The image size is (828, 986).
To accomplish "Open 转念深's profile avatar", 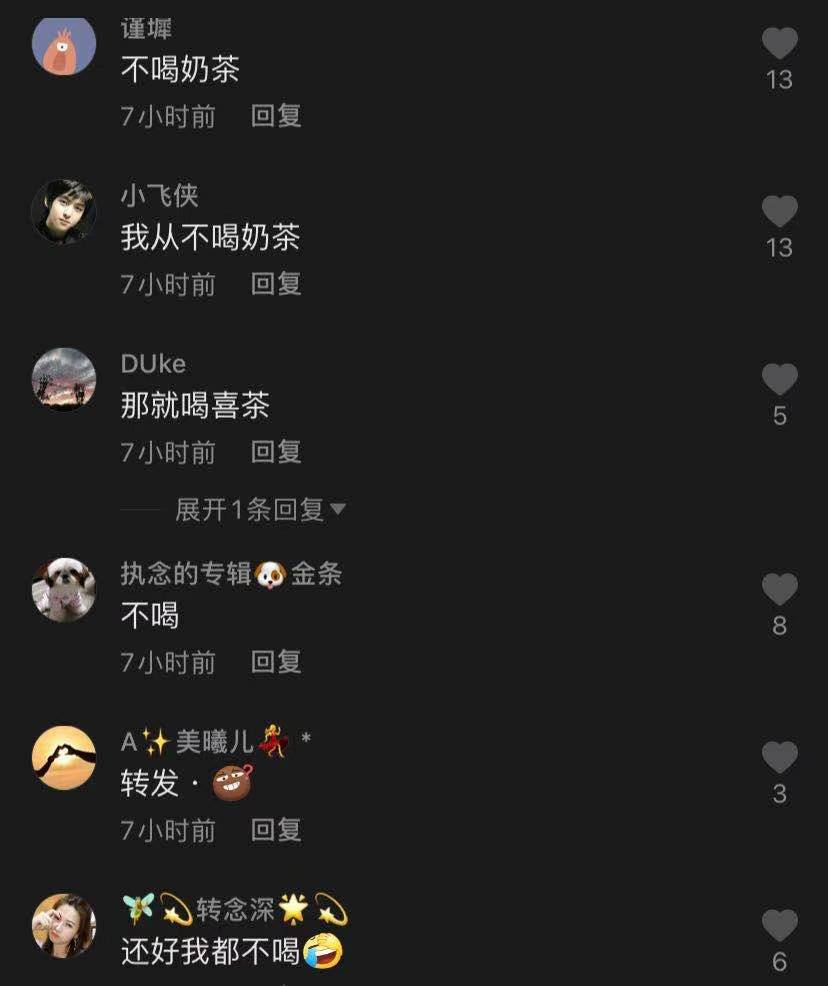I will coord(64,926).
